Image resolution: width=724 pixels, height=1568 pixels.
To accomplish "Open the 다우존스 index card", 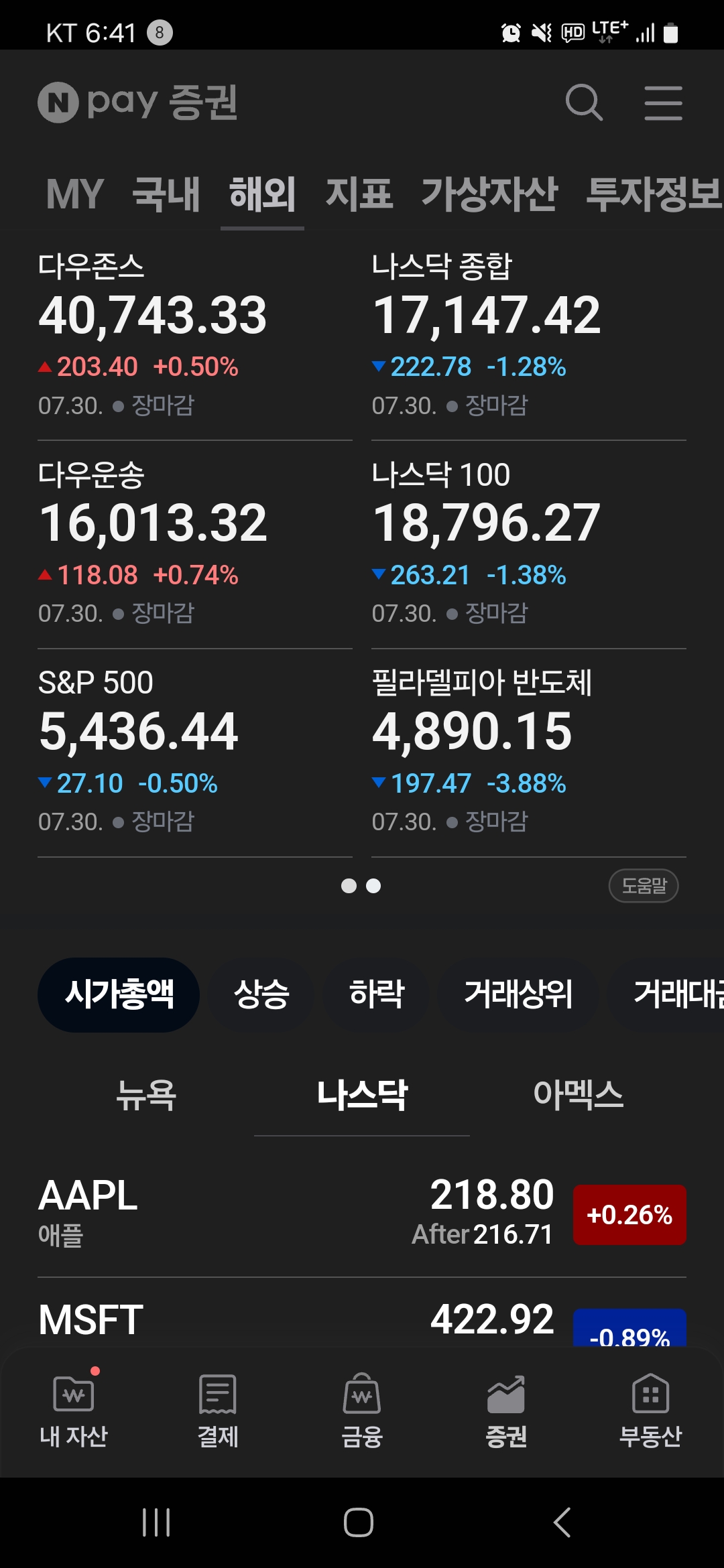I will click(194, 335).
